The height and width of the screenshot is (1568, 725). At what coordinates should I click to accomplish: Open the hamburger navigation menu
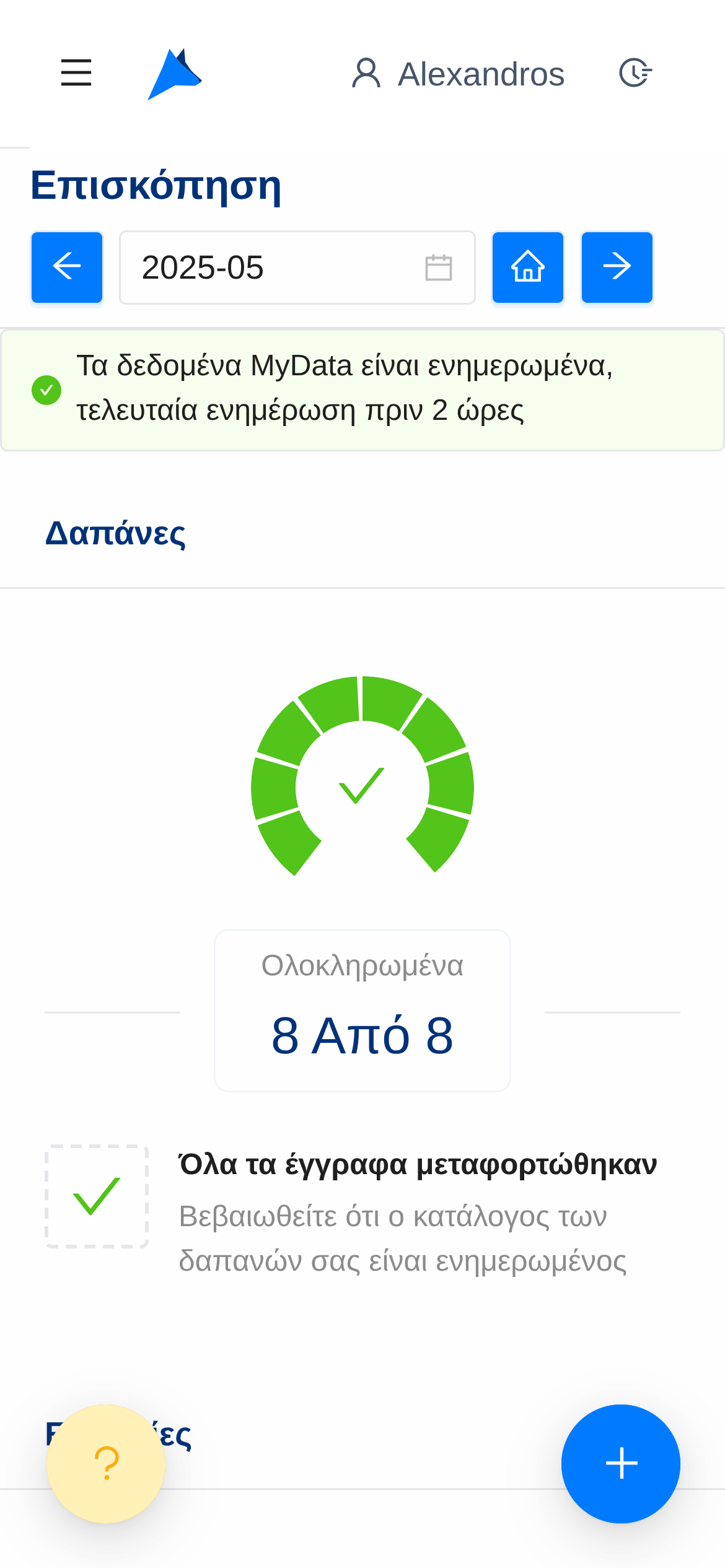pos(76,73)
